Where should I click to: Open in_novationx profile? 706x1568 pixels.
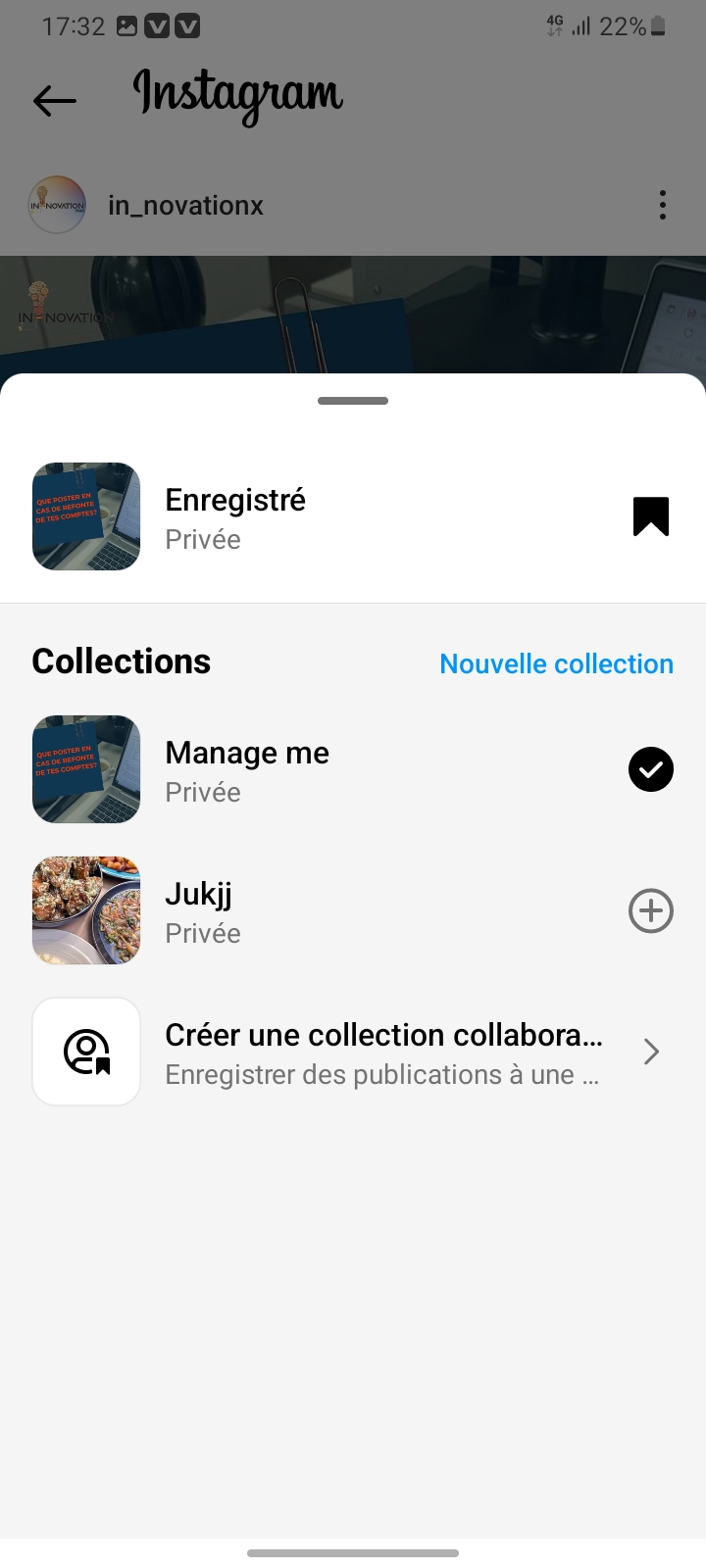pos(185,205)
